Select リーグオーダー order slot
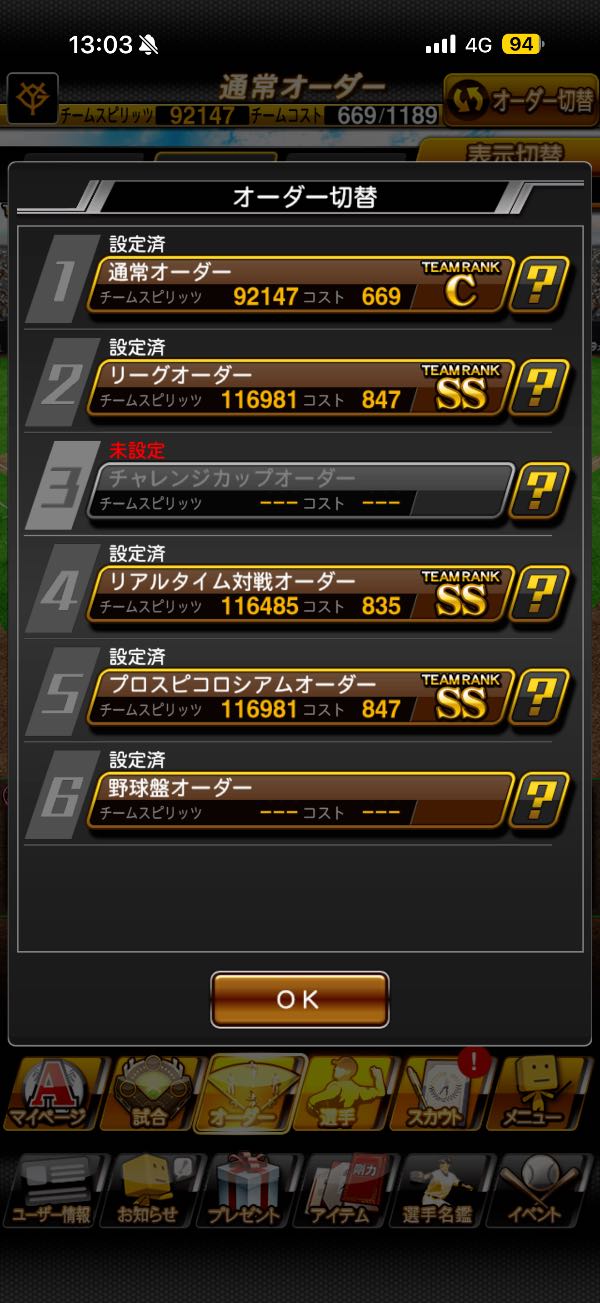The image size is (600, 1303). [x=300, y=388]
